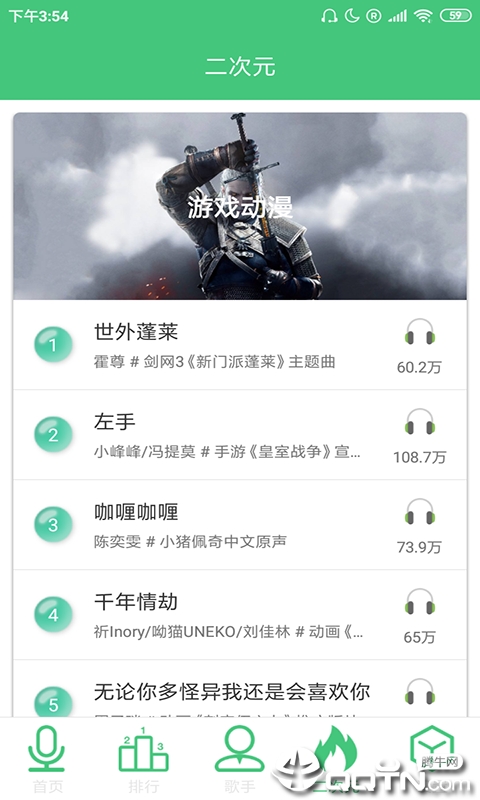Switch to the 首页 tab
Viewport: 480px width, 800px height.
point(47,759)
